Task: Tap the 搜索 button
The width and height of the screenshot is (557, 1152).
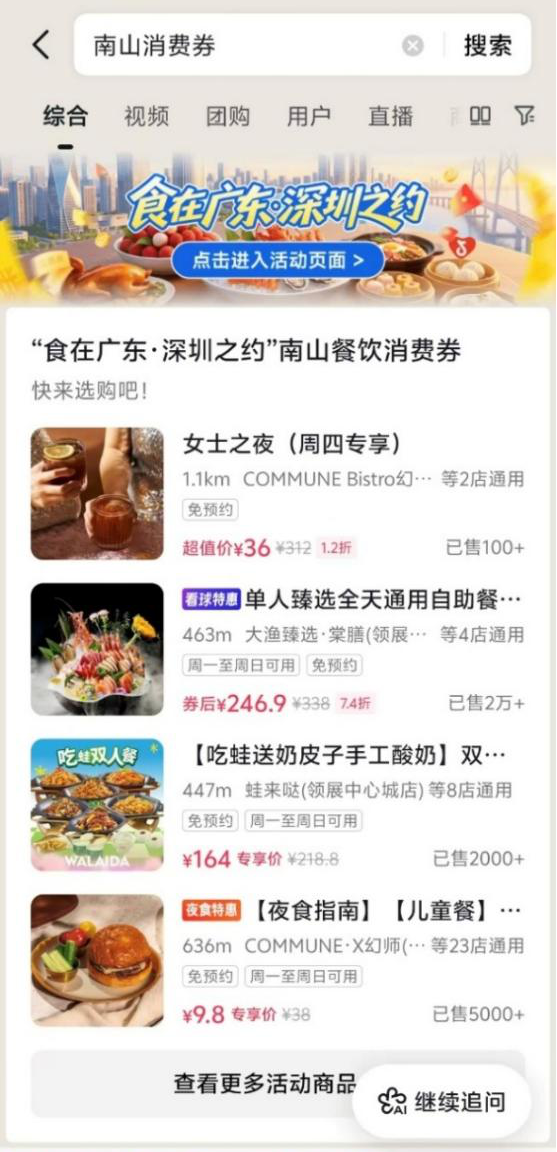Action: click(487, 46)
